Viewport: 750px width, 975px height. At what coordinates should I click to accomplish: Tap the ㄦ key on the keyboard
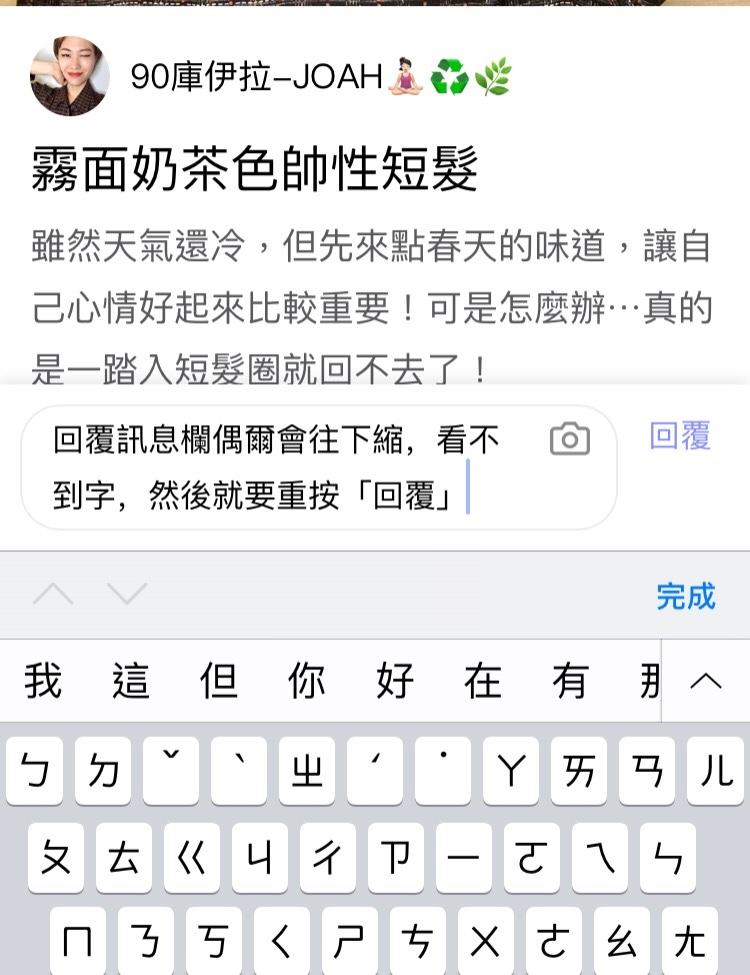715,772
